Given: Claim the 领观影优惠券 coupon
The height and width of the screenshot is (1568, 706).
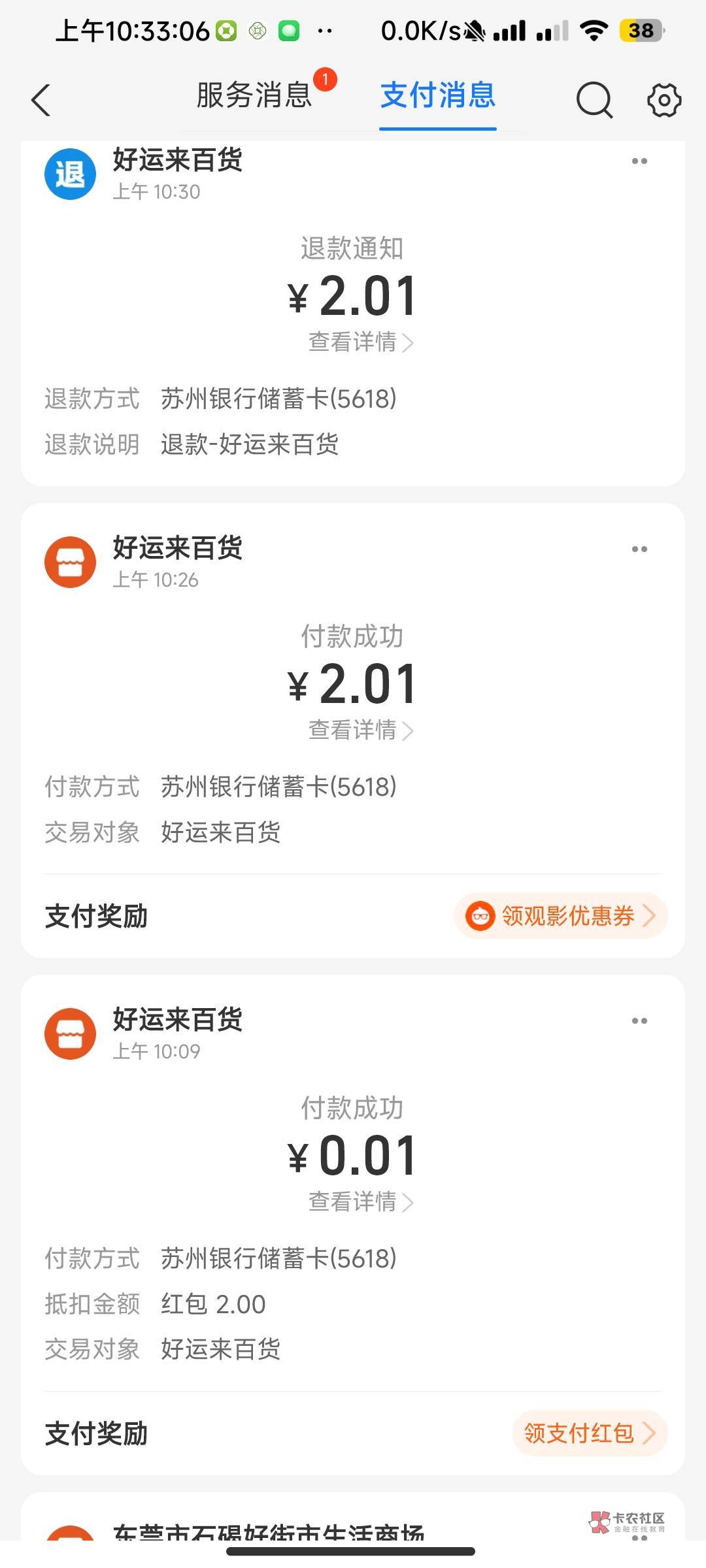Looking at the screenshot, I should click(561, 916).
